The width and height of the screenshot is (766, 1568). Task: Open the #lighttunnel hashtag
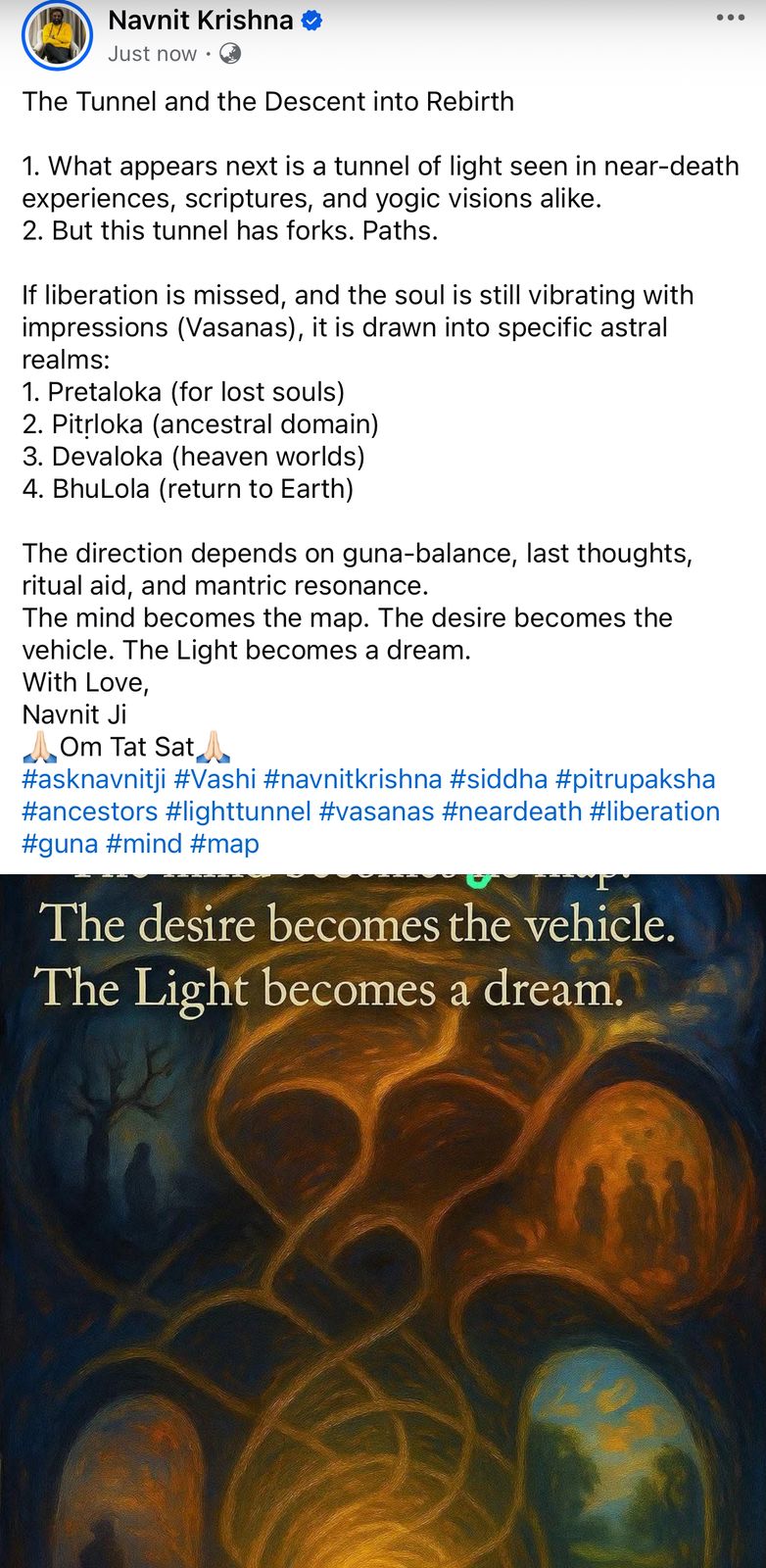coord(238,811)
